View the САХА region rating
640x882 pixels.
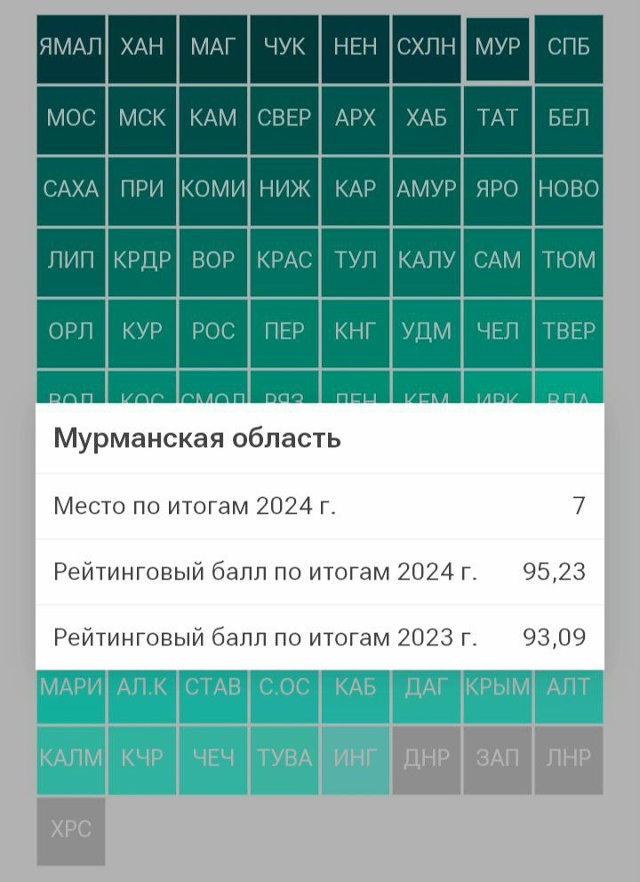[71, 190]
